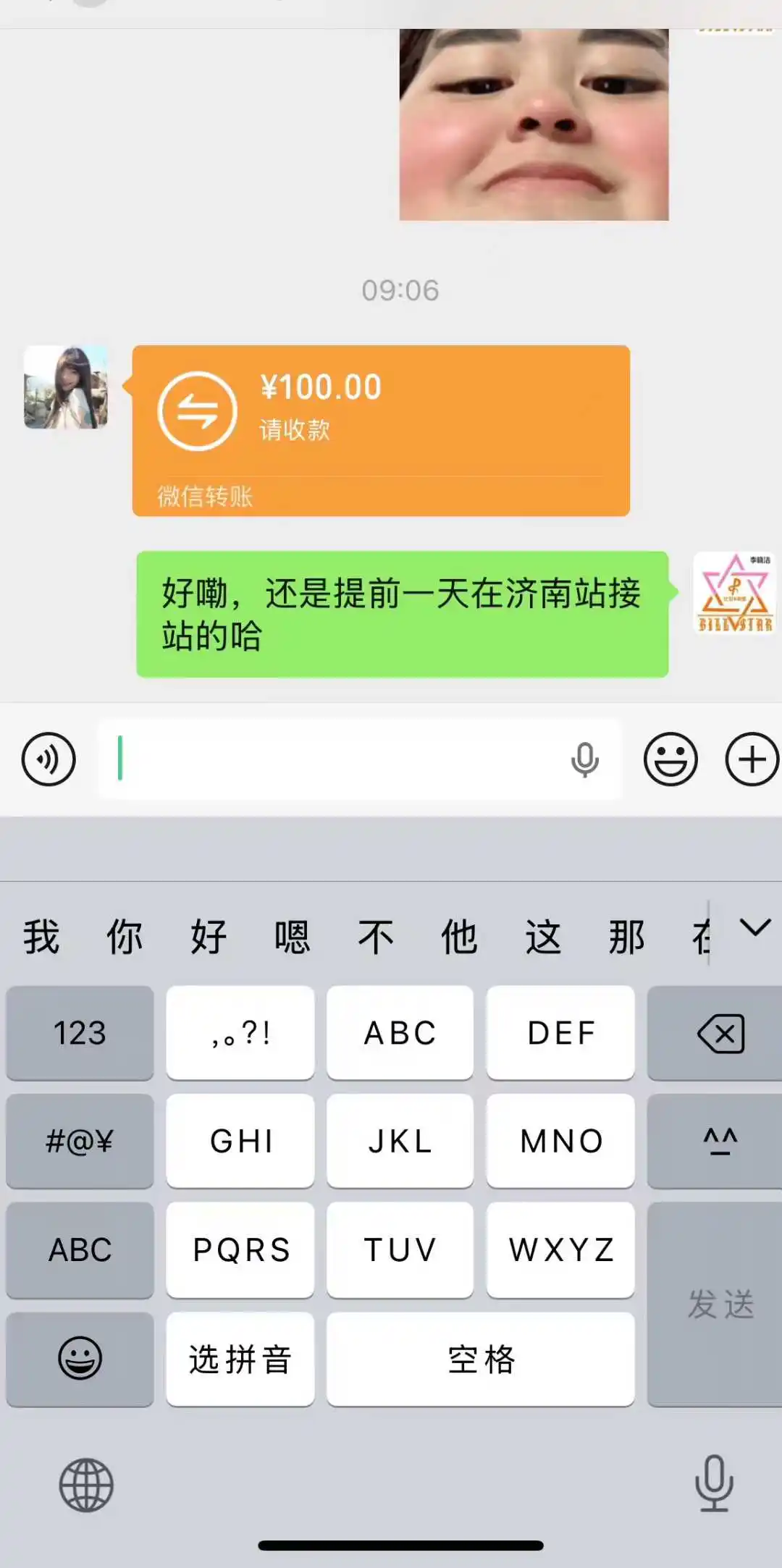Open the plus attachments menu
Image resolution: width=782 pixels, height=1568 pixels.
coord(752,759)
